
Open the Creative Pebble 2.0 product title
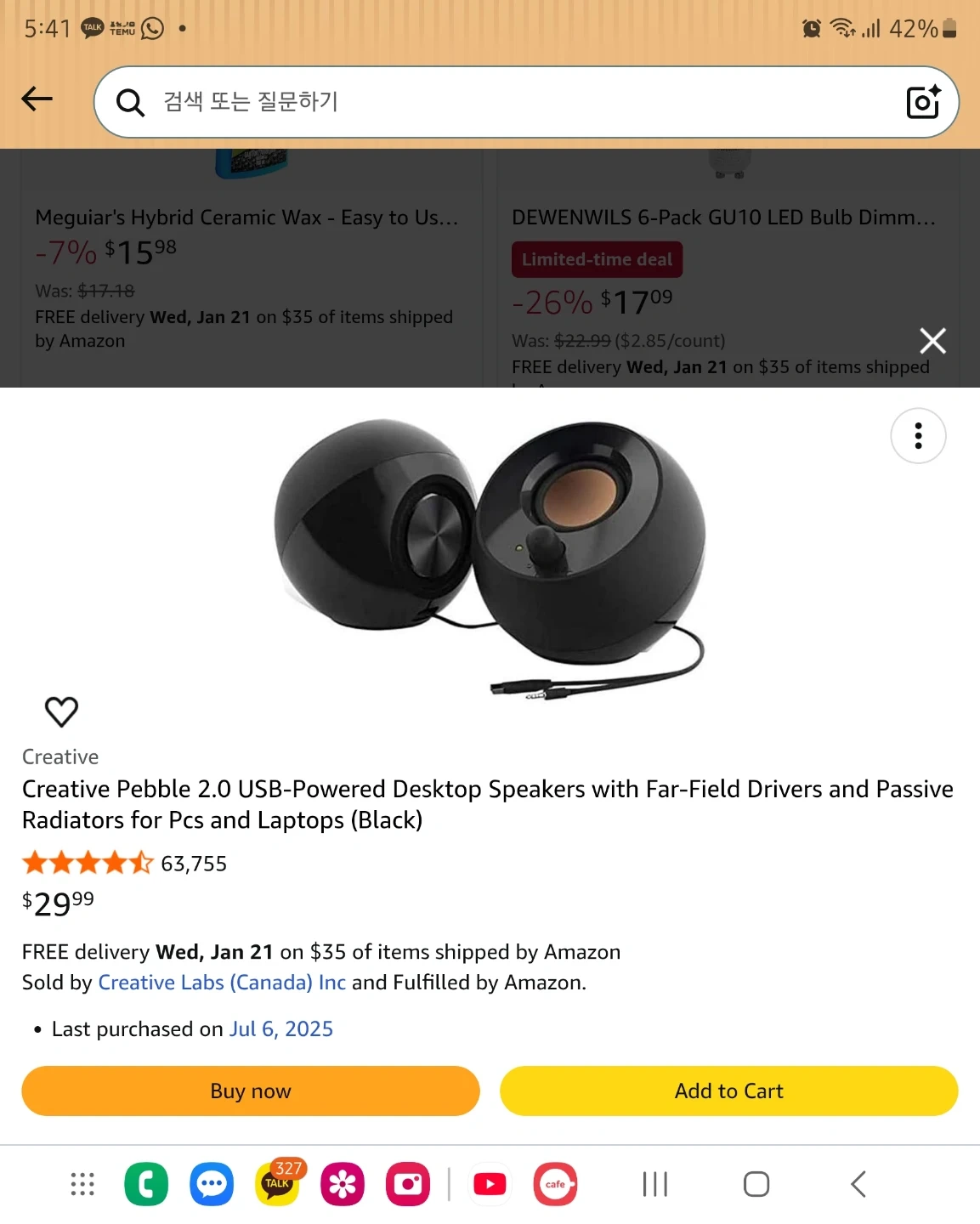pos(487,804)
